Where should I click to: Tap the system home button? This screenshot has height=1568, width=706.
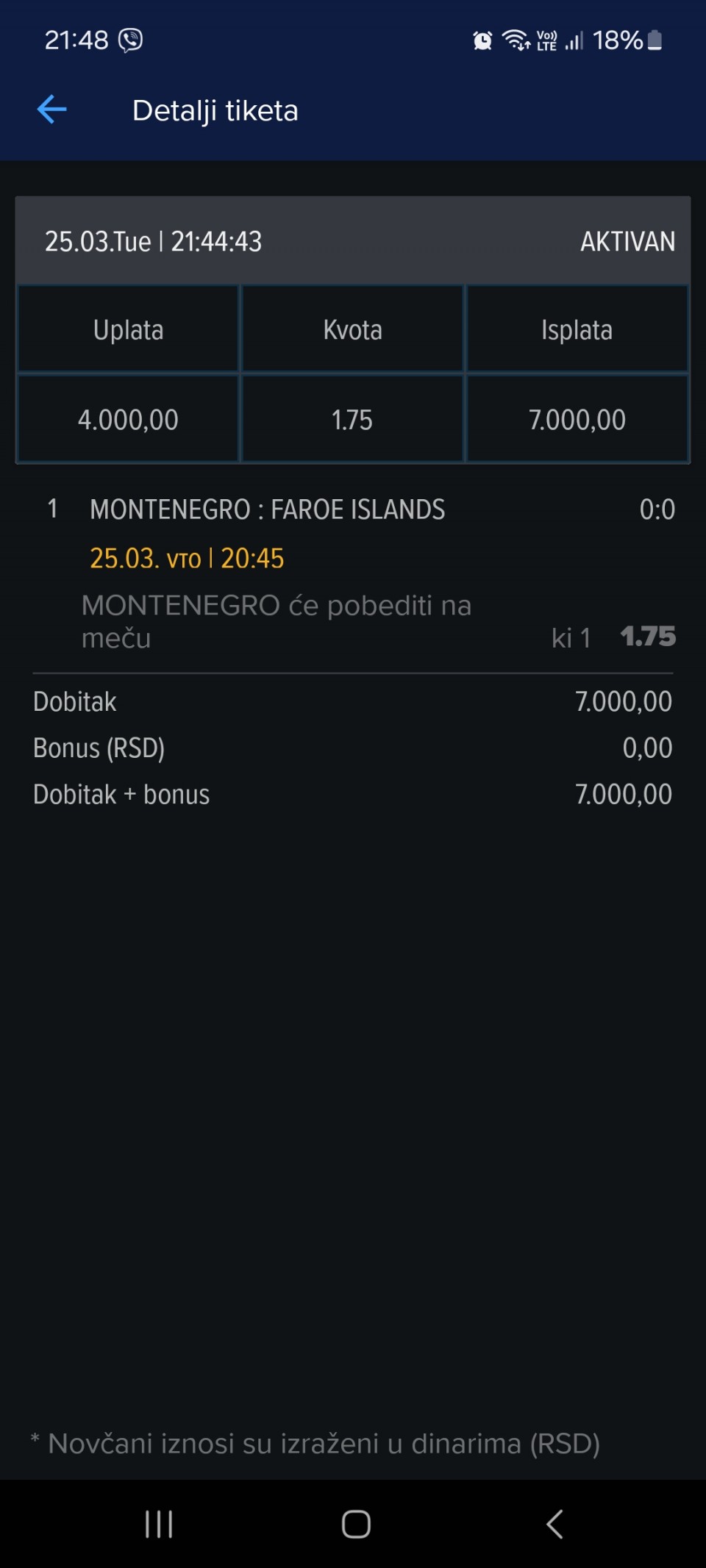[x=356, y=1524]
